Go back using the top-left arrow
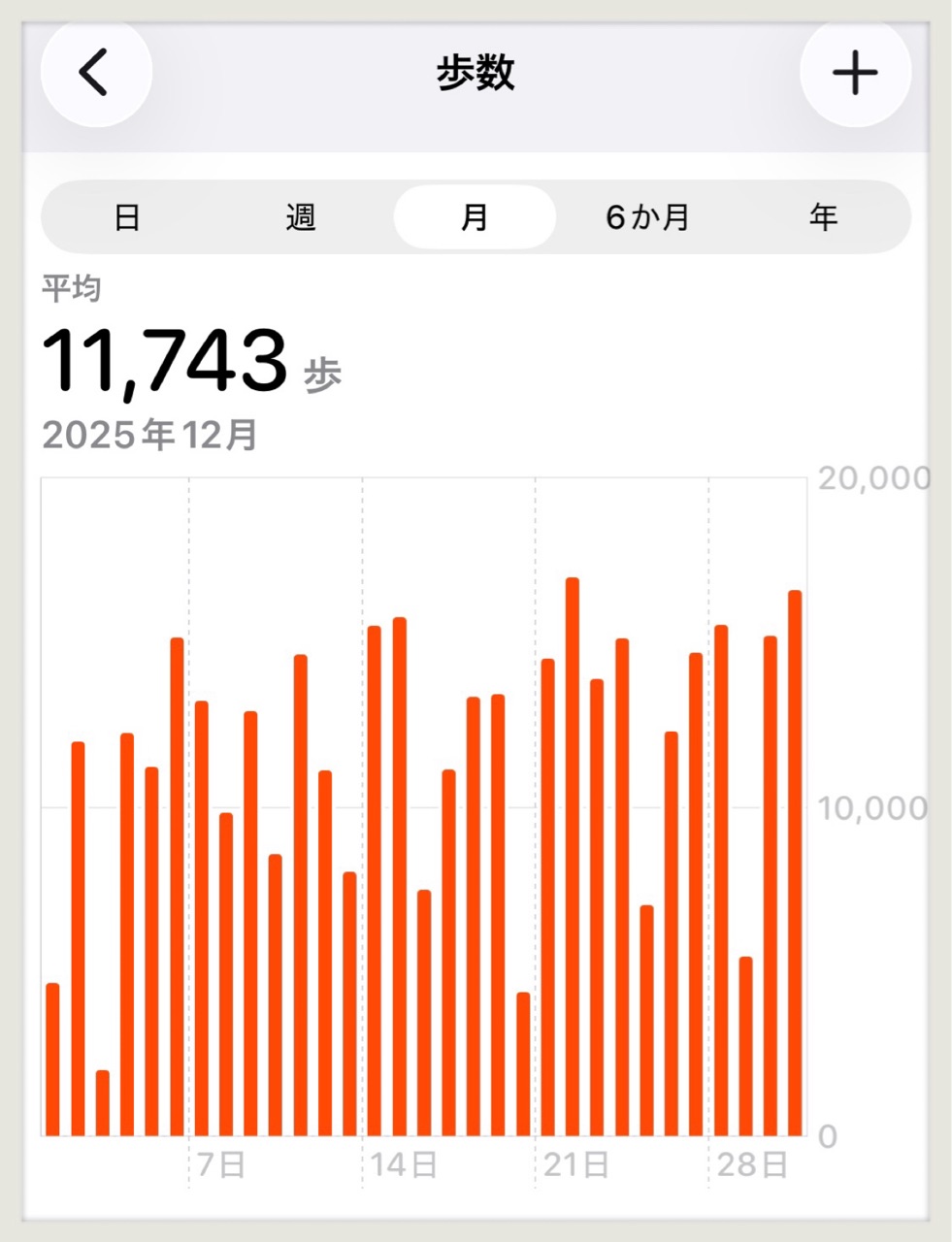This screenshot has width=952, height=1242. (x=96, y=71)
